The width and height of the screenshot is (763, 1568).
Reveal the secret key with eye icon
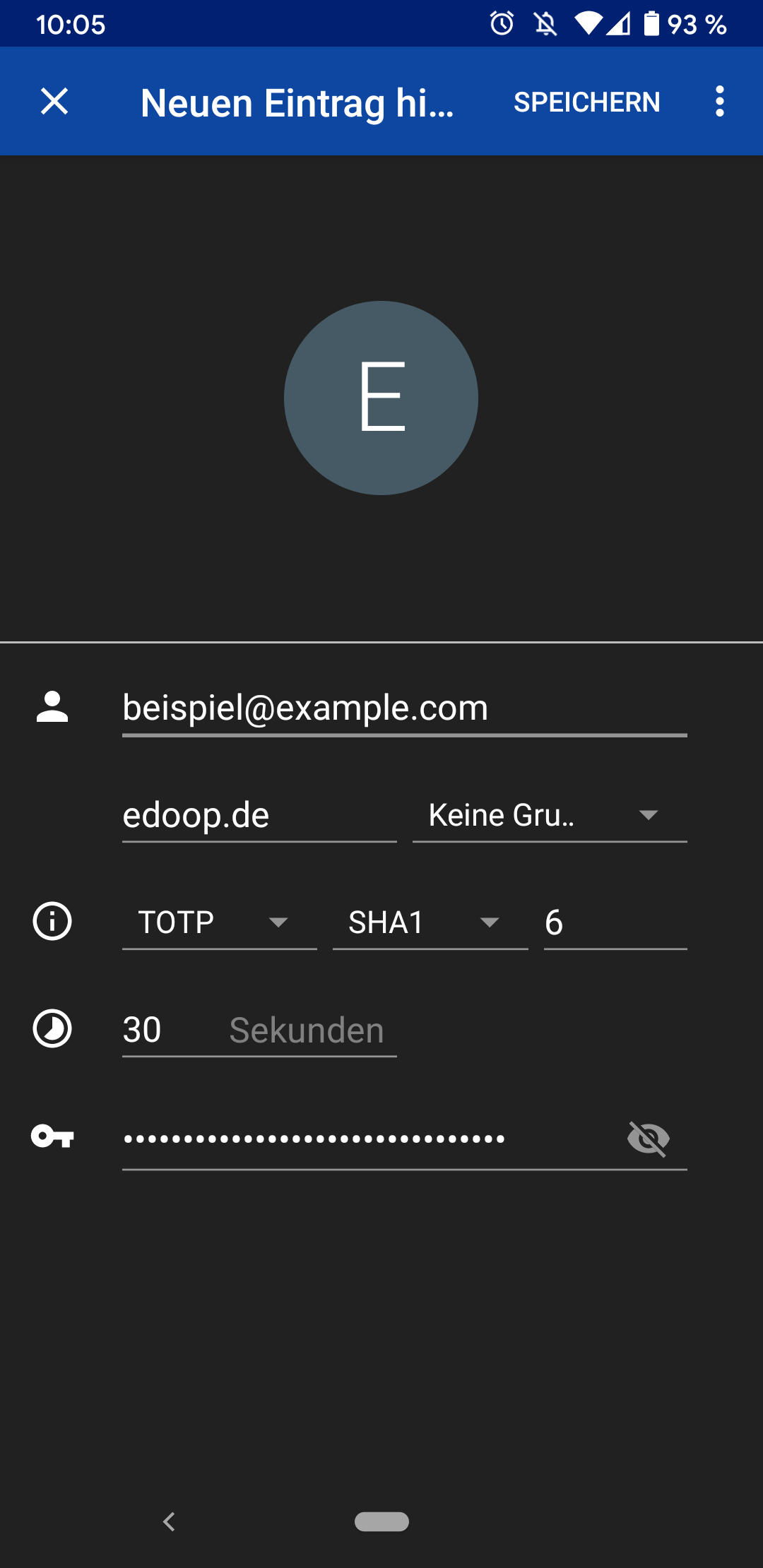[x=648, y=1139]
